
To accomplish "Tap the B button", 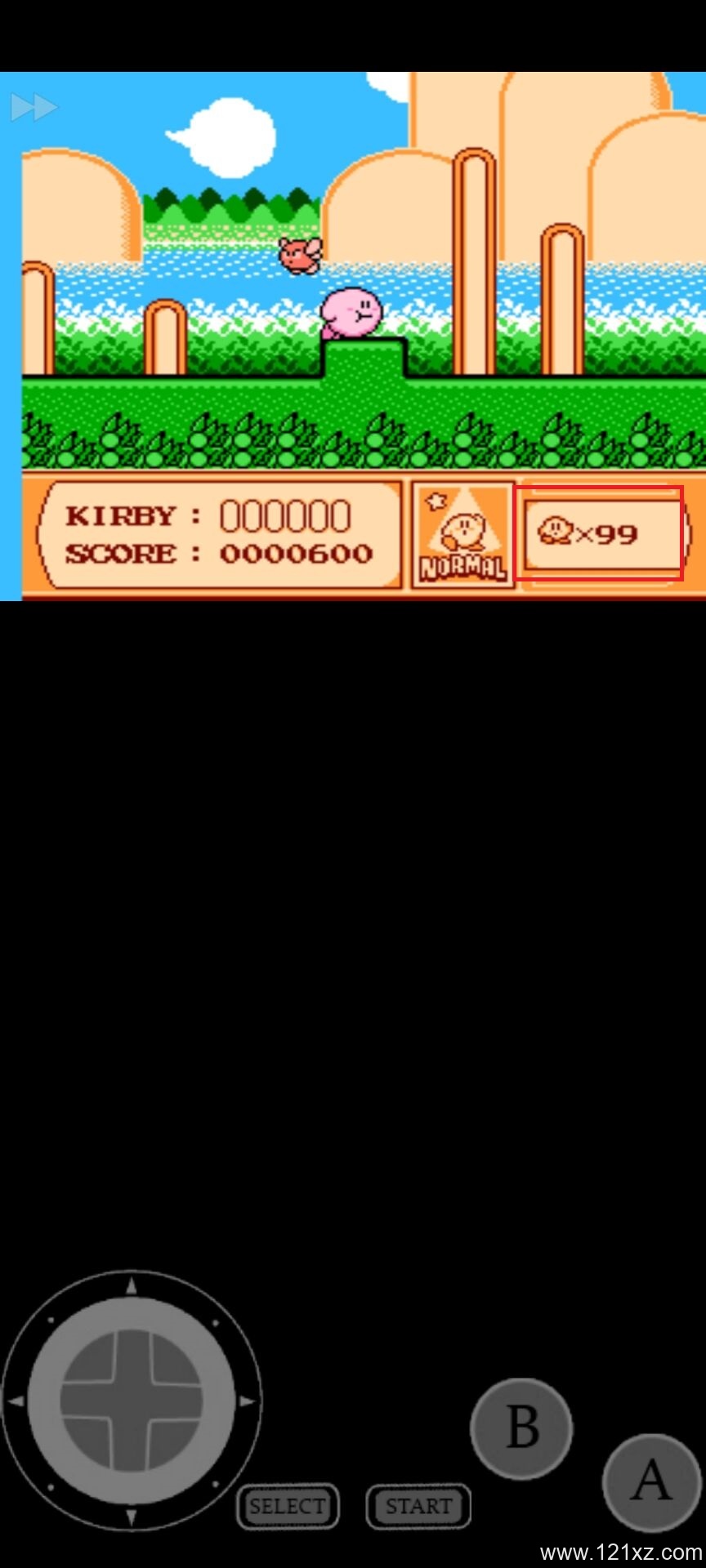I will (x=521, y=1428).
